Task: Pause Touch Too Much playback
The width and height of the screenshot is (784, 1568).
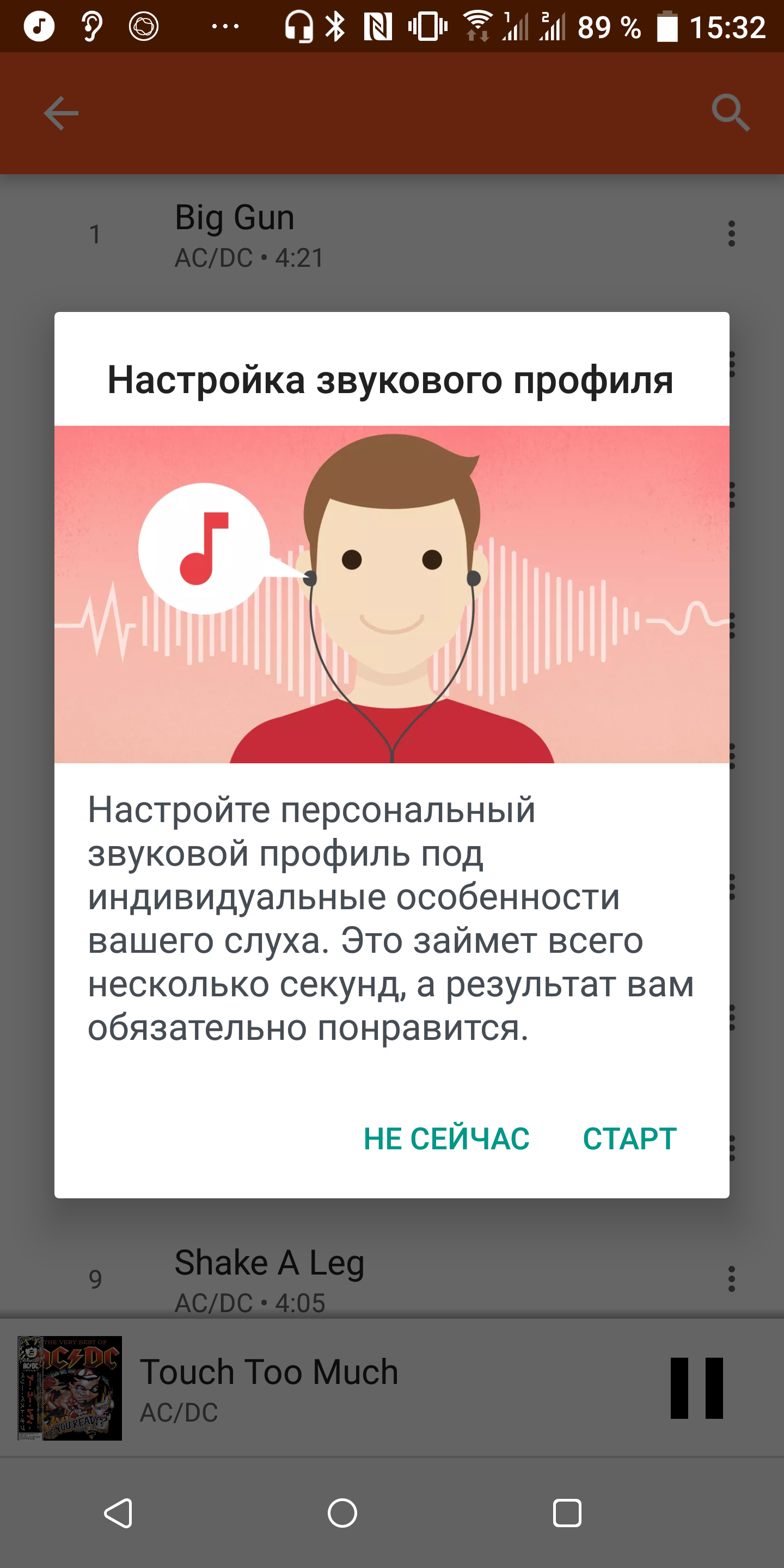Action: tap(696, 1388)
